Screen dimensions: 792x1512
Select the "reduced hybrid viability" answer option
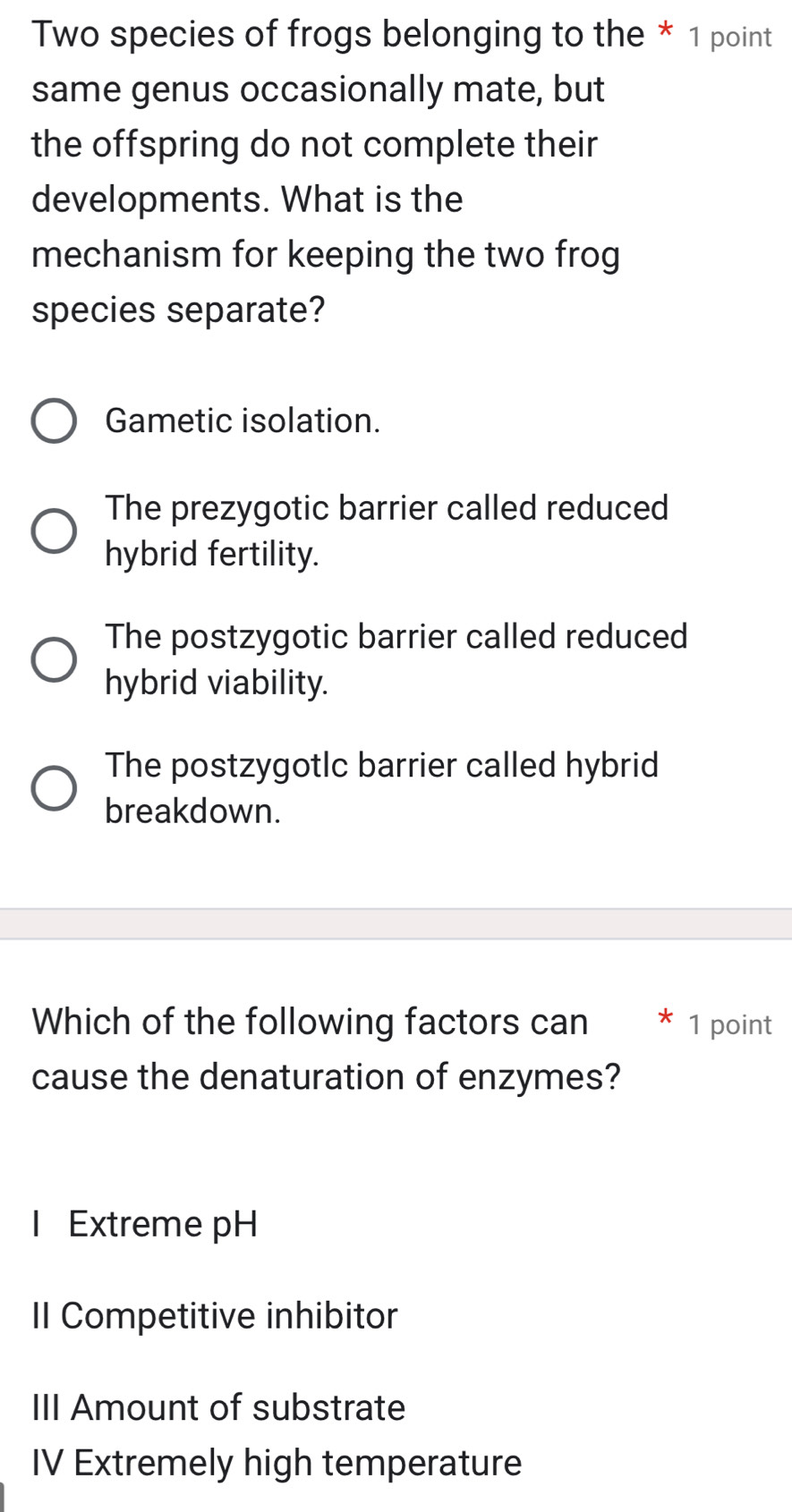52,659
